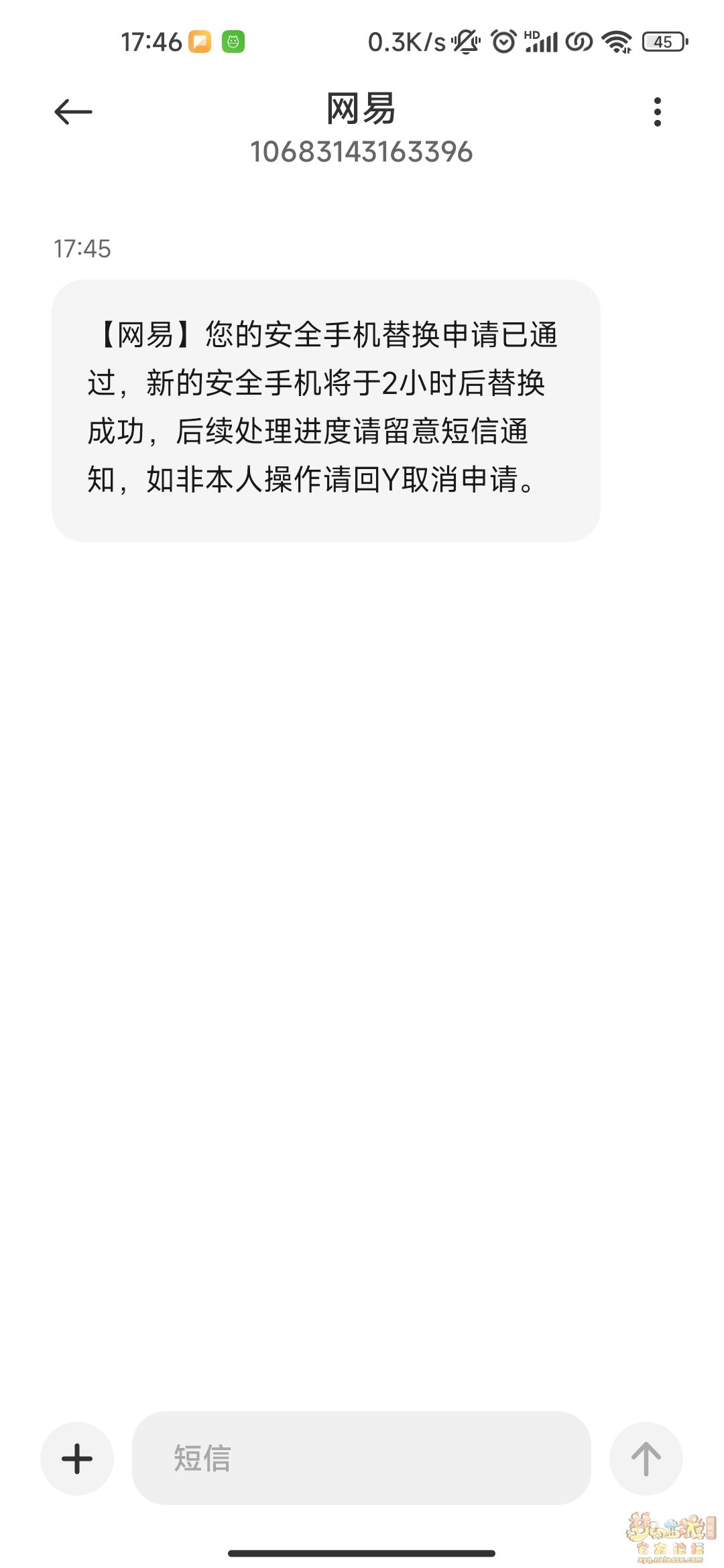The height and width of the screenshot is (1568, 724).
Task: Focus the 短信 message input field
Action: 361,1458
